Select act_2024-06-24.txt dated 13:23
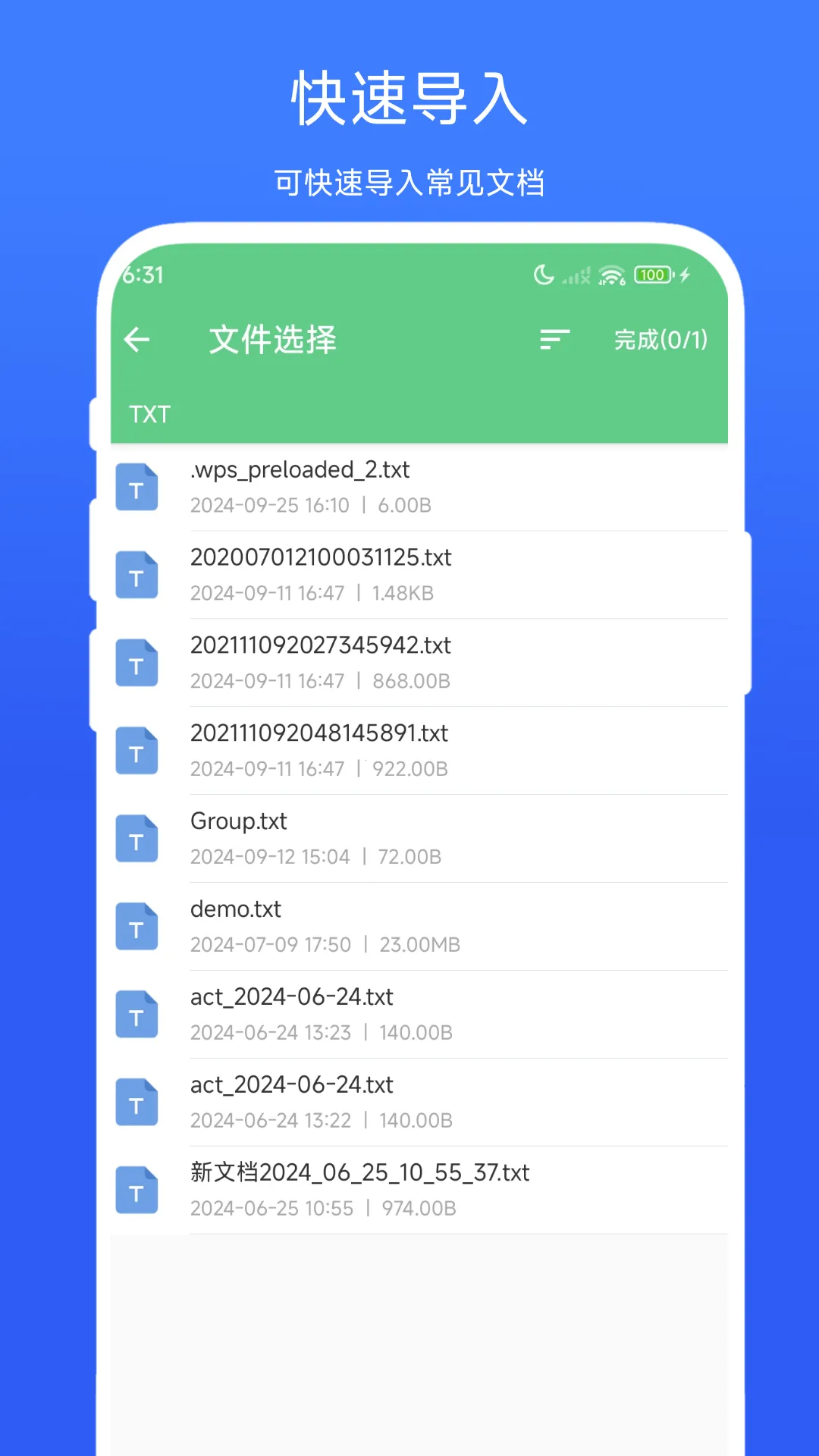Viewport: 819px width, 1456px height. pos(417,1014)
